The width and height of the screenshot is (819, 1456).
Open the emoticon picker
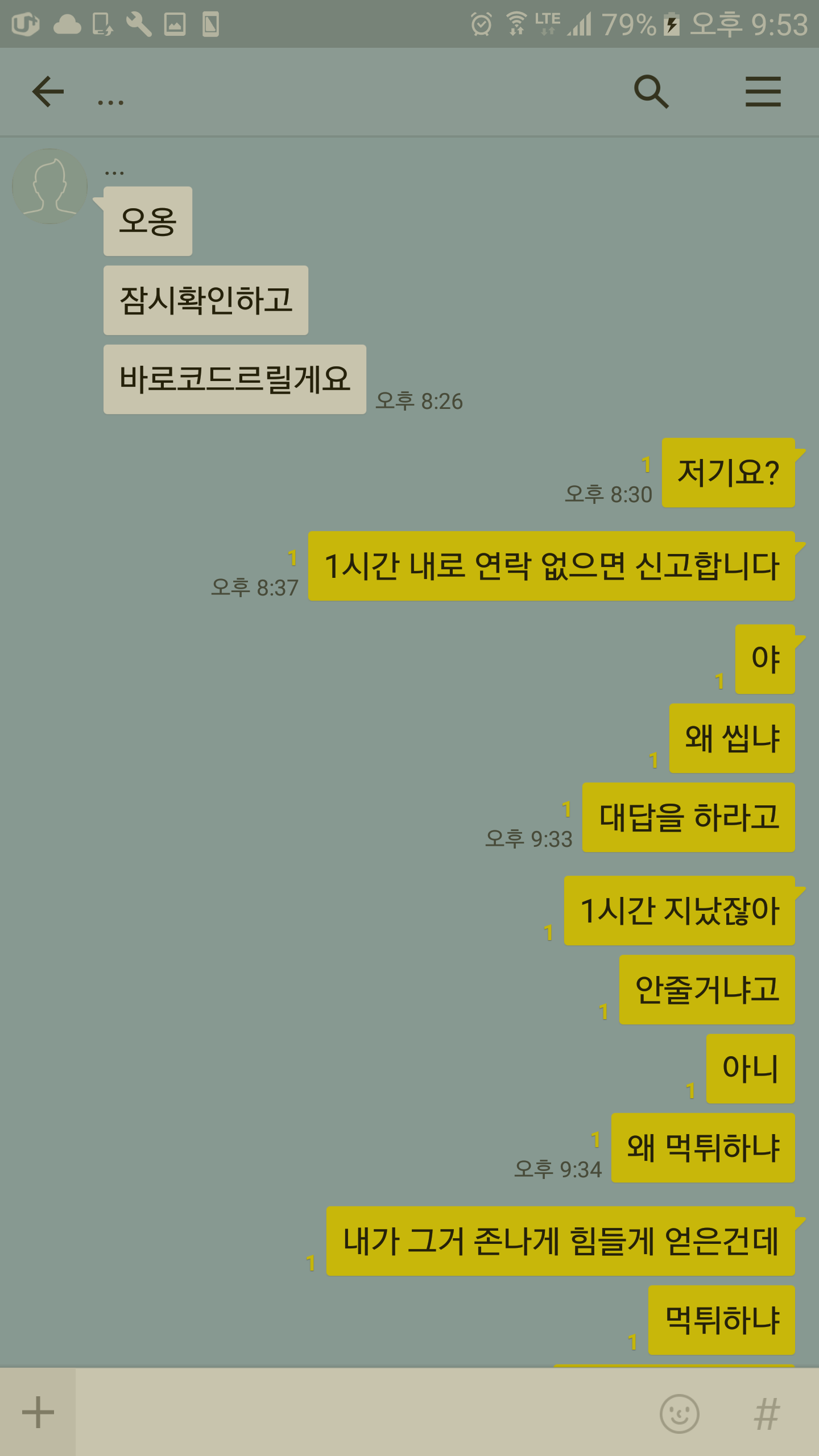click(x=679, y=1413)
